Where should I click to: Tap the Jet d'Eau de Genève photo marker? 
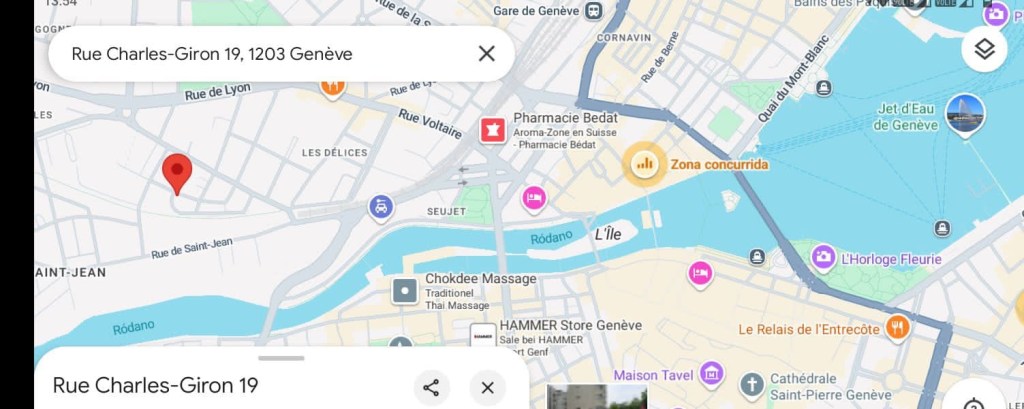pyautogui.click(x=965, y=114)
